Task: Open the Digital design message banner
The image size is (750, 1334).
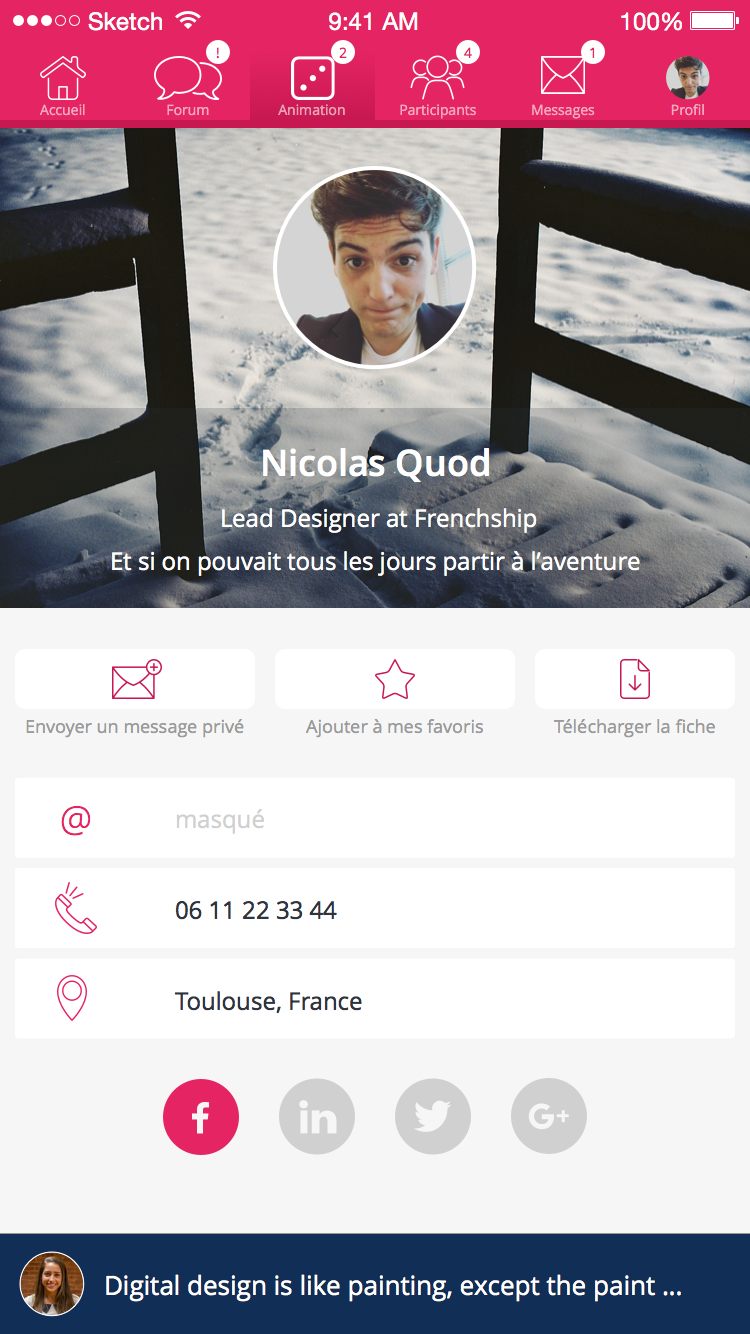Action: (x=375, y=1285)
